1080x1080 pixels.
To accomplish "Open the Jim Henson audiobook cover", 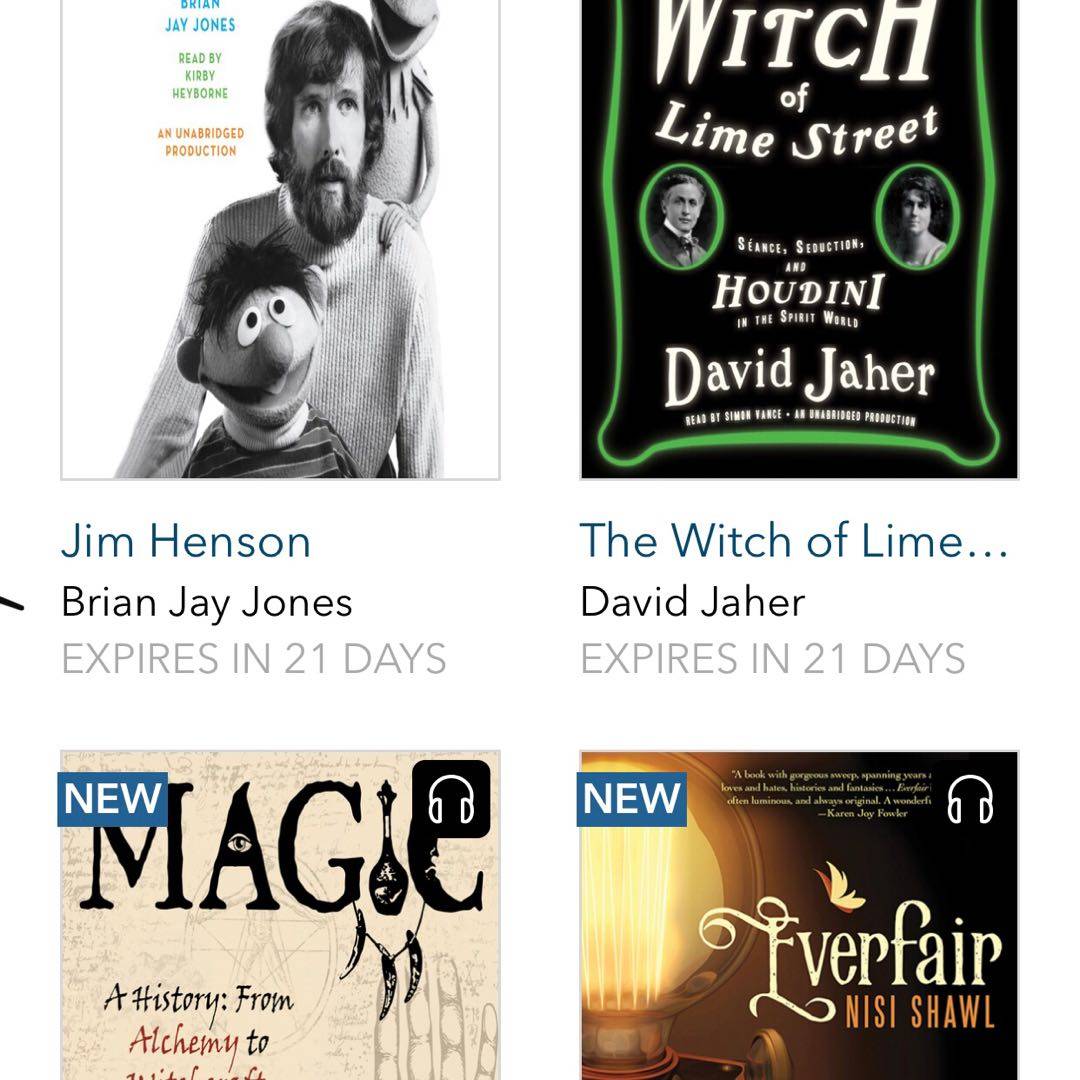I will point(280,240).
